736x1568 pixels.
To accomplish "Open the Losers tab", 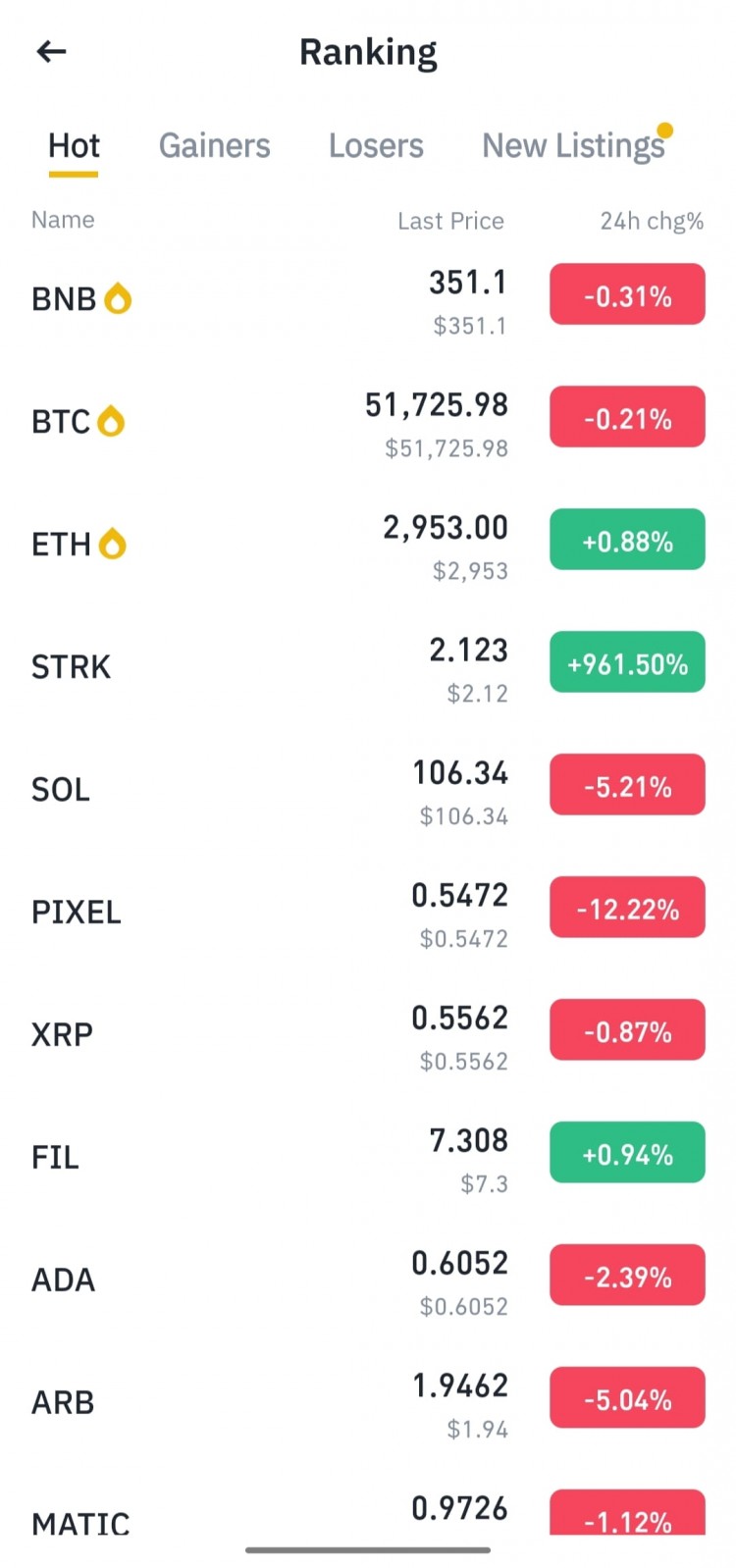I will coord(376,145).
